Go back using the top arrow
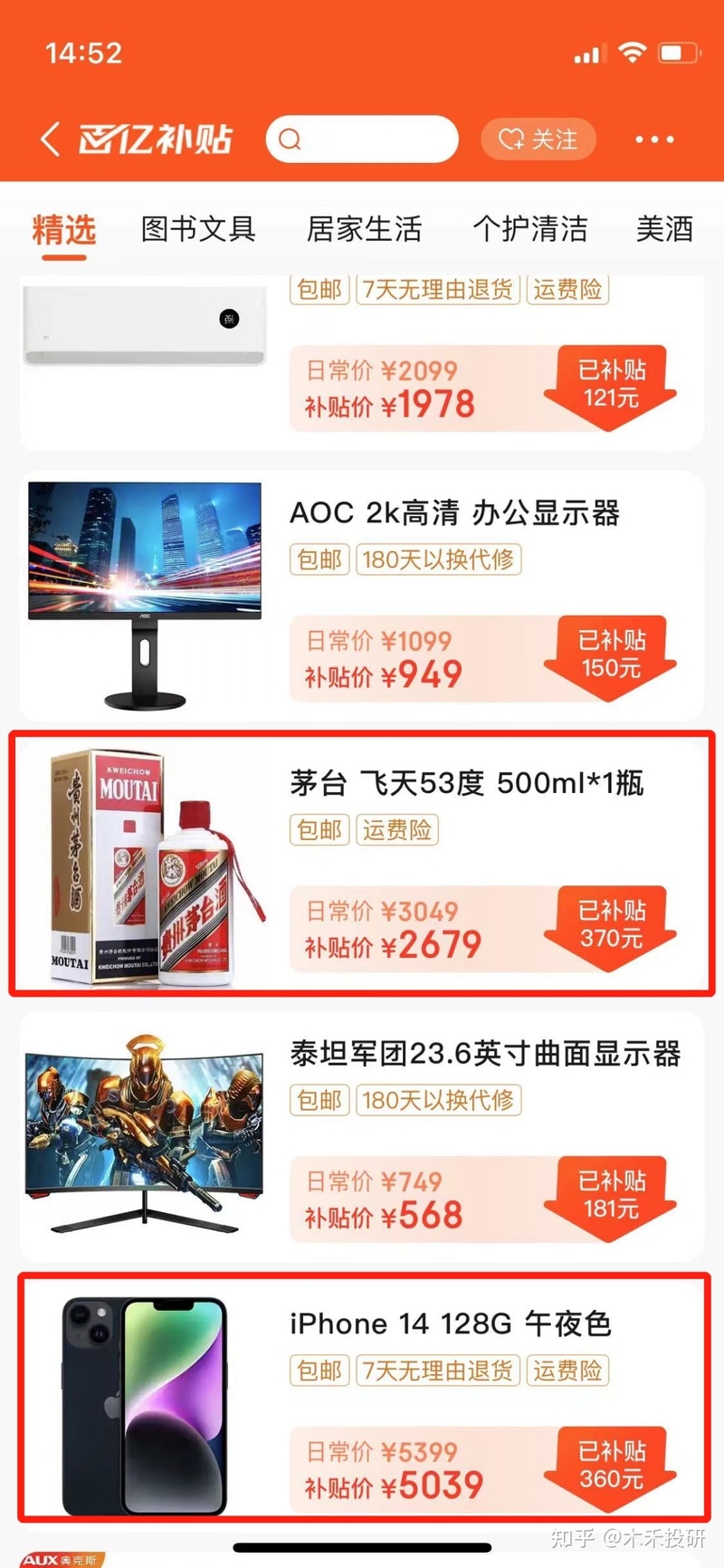The image size is (724, 1568). (x=51, y=139)
